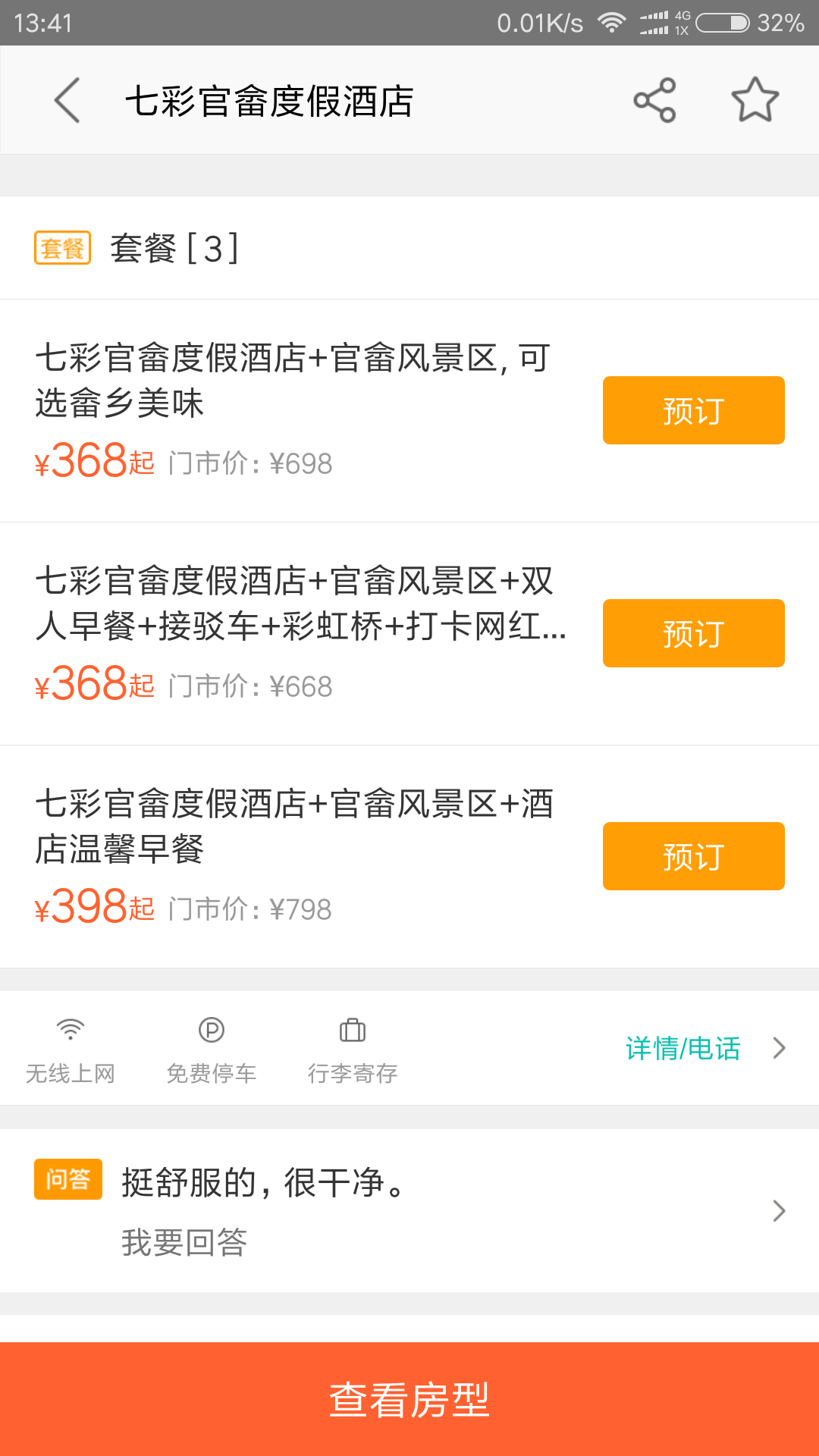Open the 问答 row 挺舒服的，很干净
The image size is (819, 1456).
pyautogui.click(x=409, y=1210)
